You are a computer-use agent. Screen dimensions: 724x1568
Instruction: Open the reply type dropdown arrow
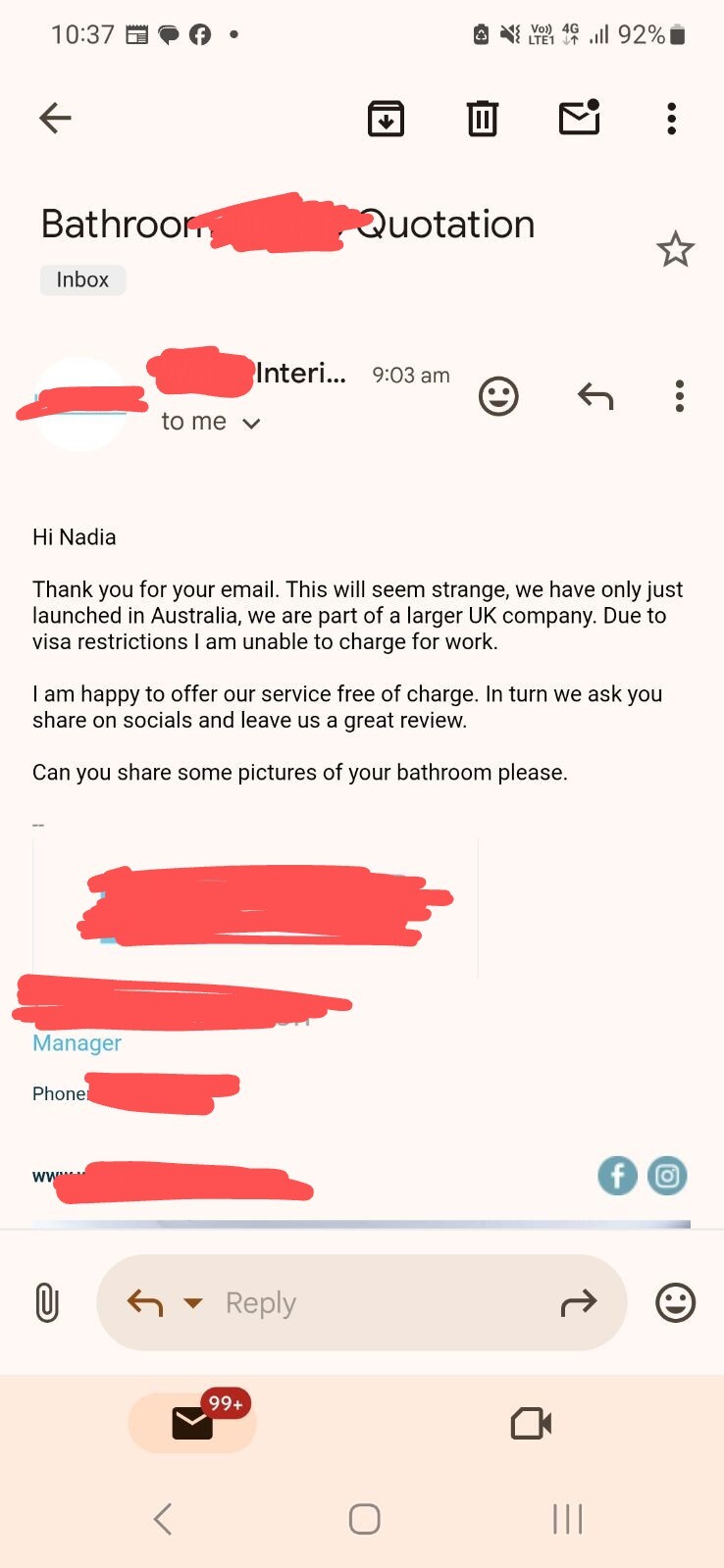point(193,1303)
